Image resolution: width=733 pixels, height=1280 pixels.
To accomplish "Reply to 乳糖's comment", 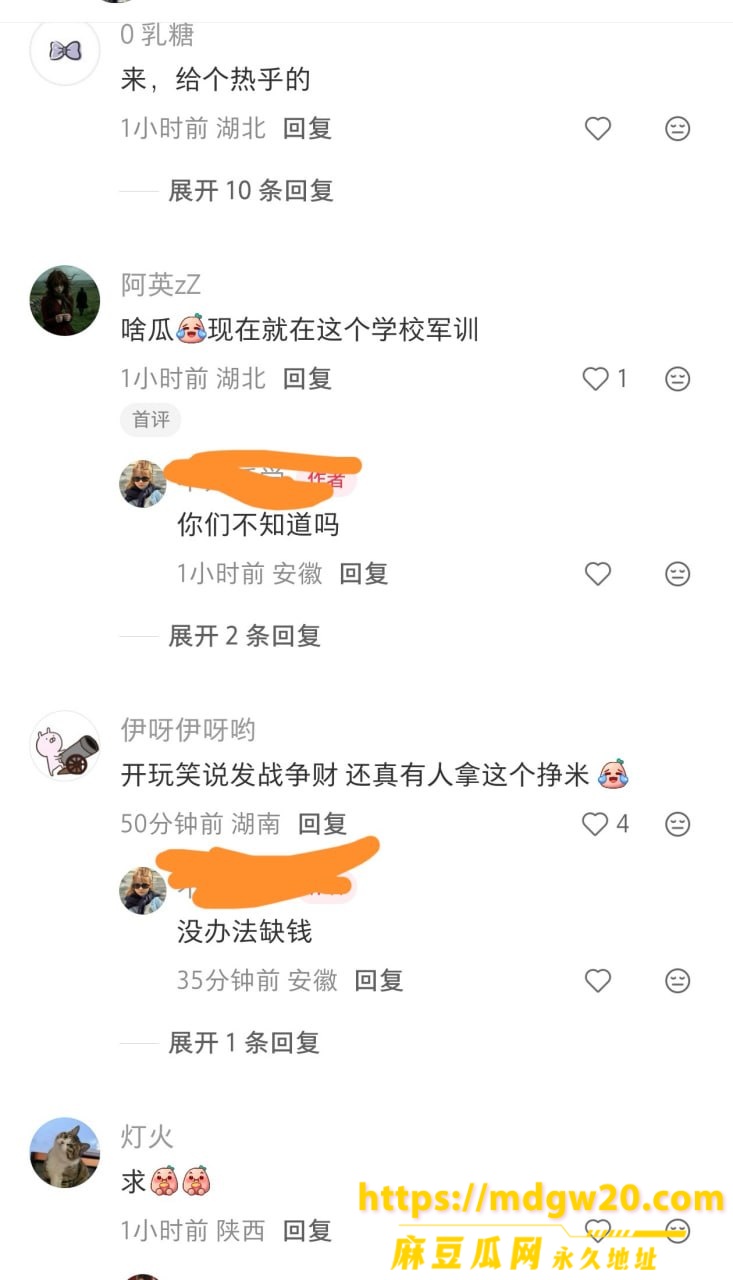I will point(307,128).
